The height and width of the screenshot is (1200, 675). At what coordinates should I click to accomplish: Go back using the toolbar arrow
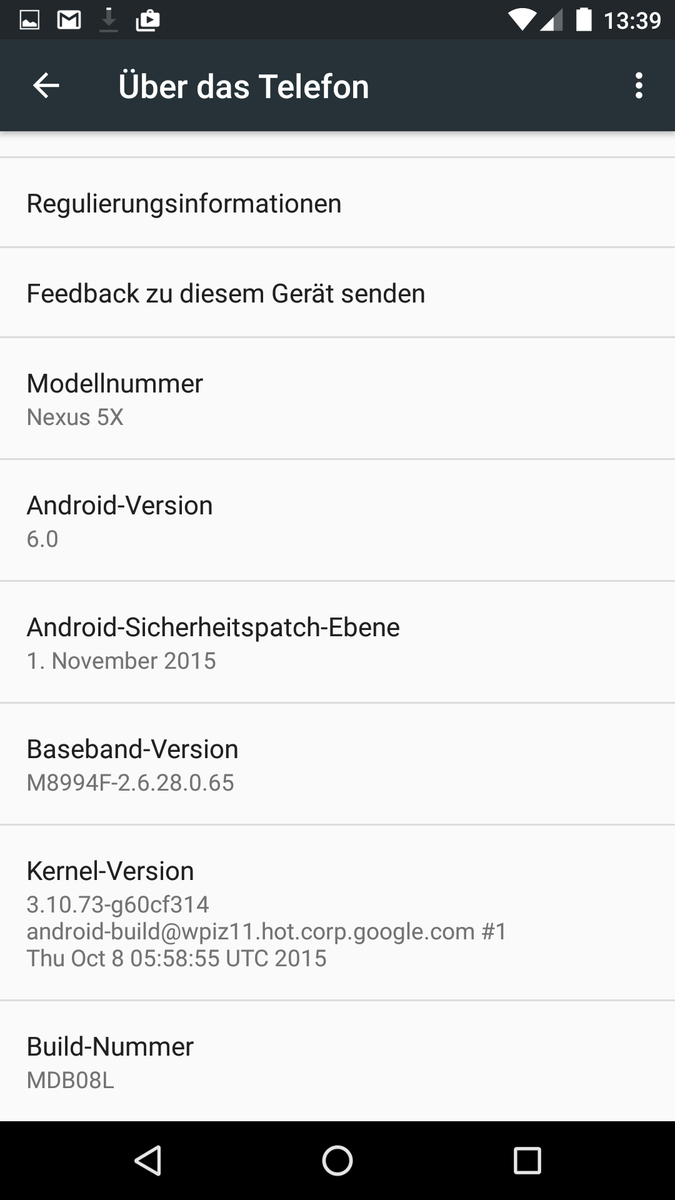(46, 86)
